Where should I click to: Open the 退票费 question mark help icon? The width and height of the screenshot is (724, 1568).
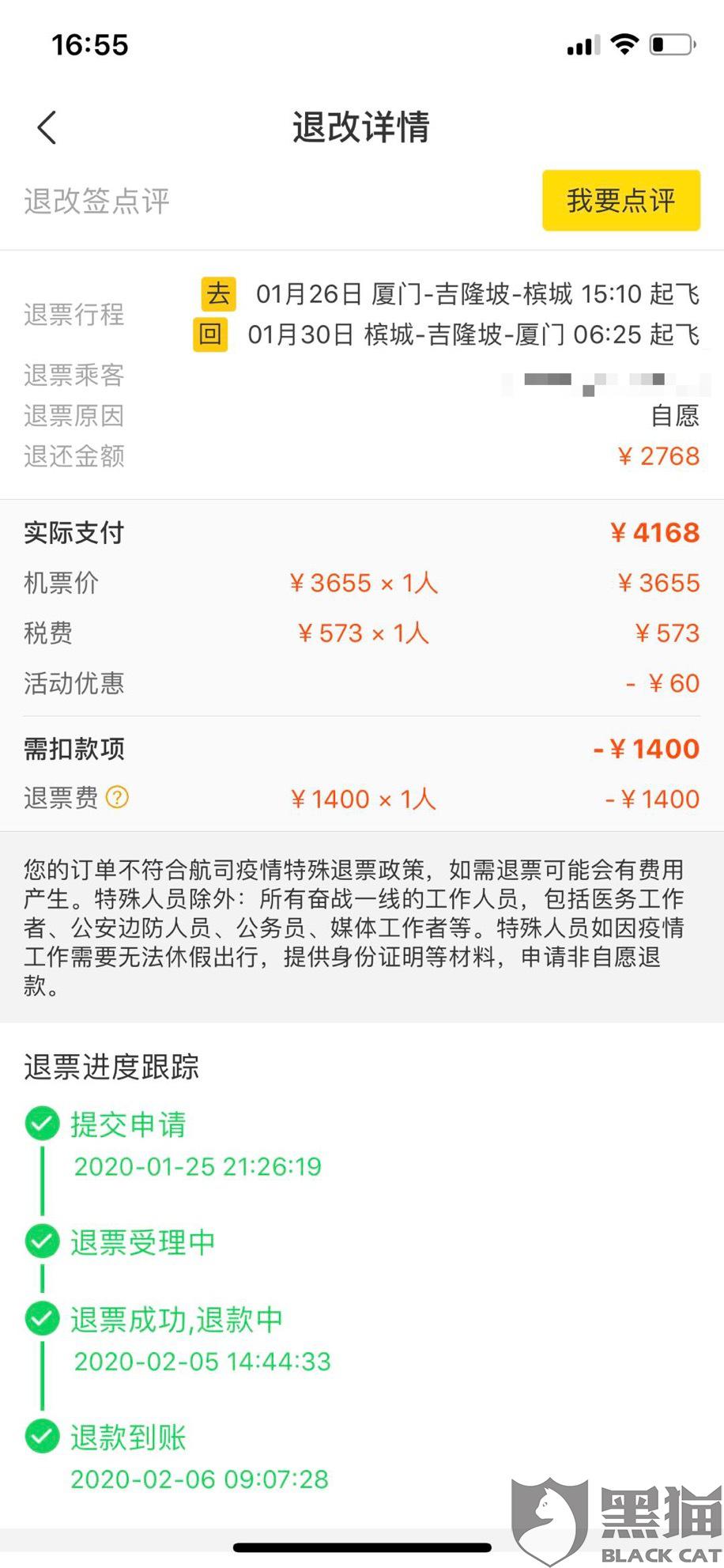117,797
